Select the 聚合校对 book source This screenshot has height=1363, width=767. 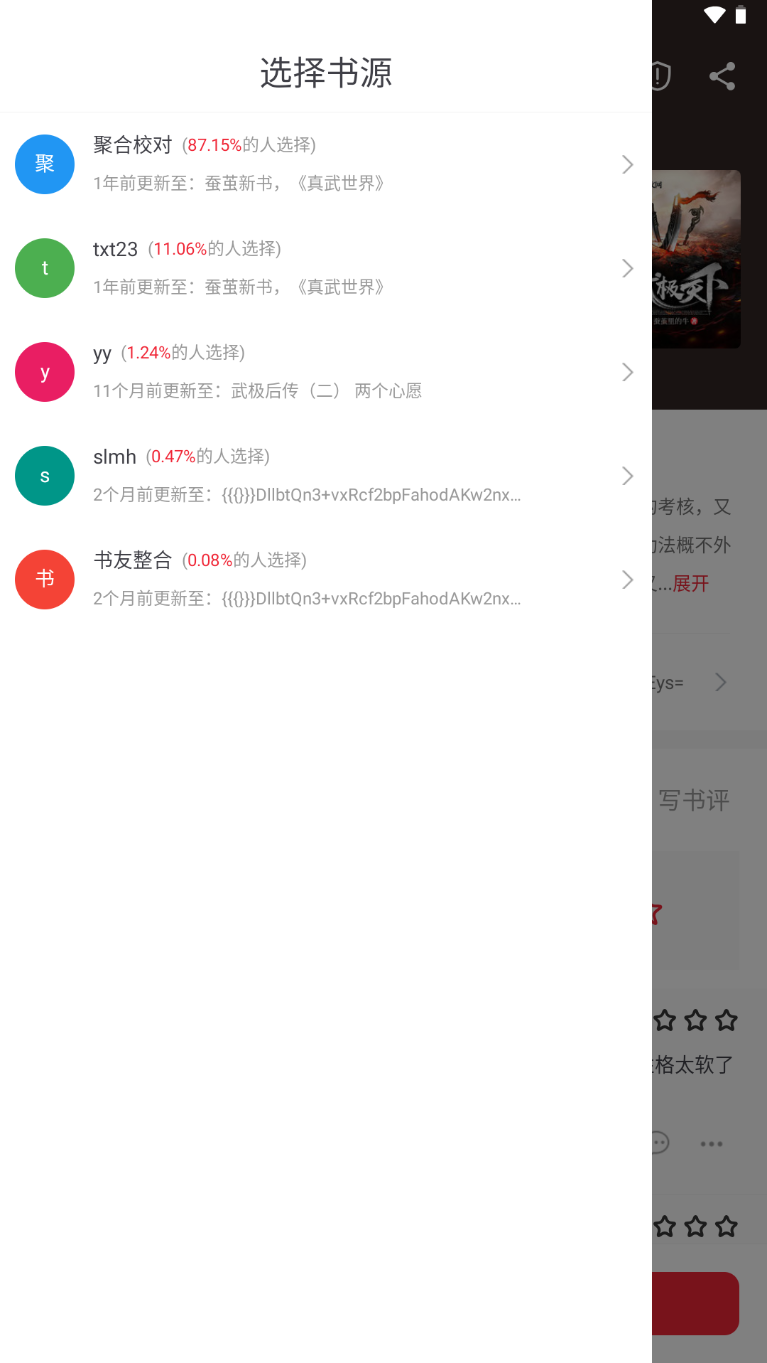coord(325,164)
